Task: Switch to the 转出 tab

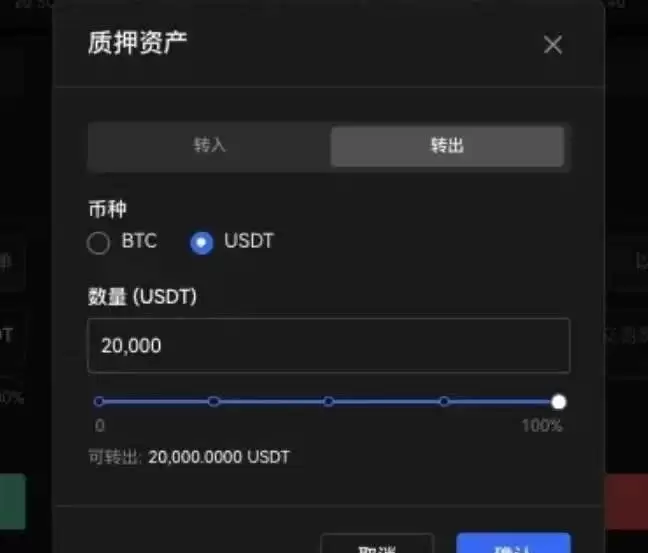Action: click(447, 146)
